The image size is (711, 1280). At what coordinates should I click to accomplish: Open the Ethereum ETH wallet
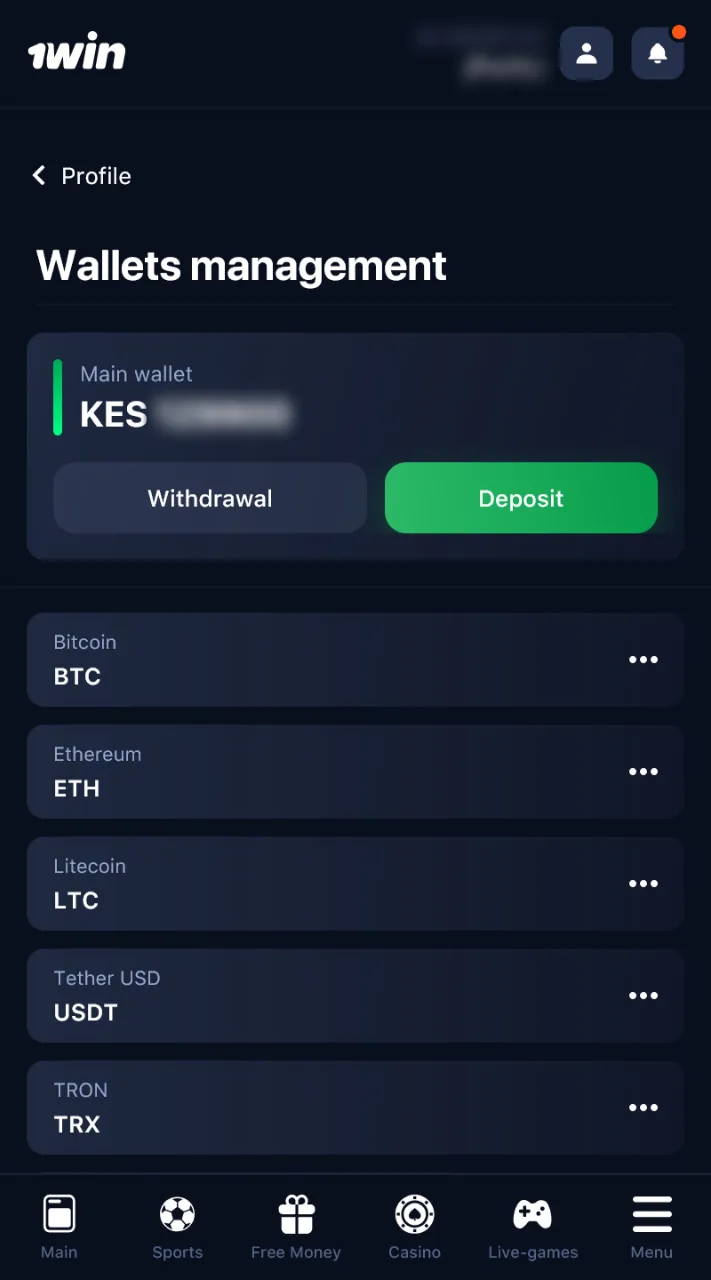[x=300, y=772]
